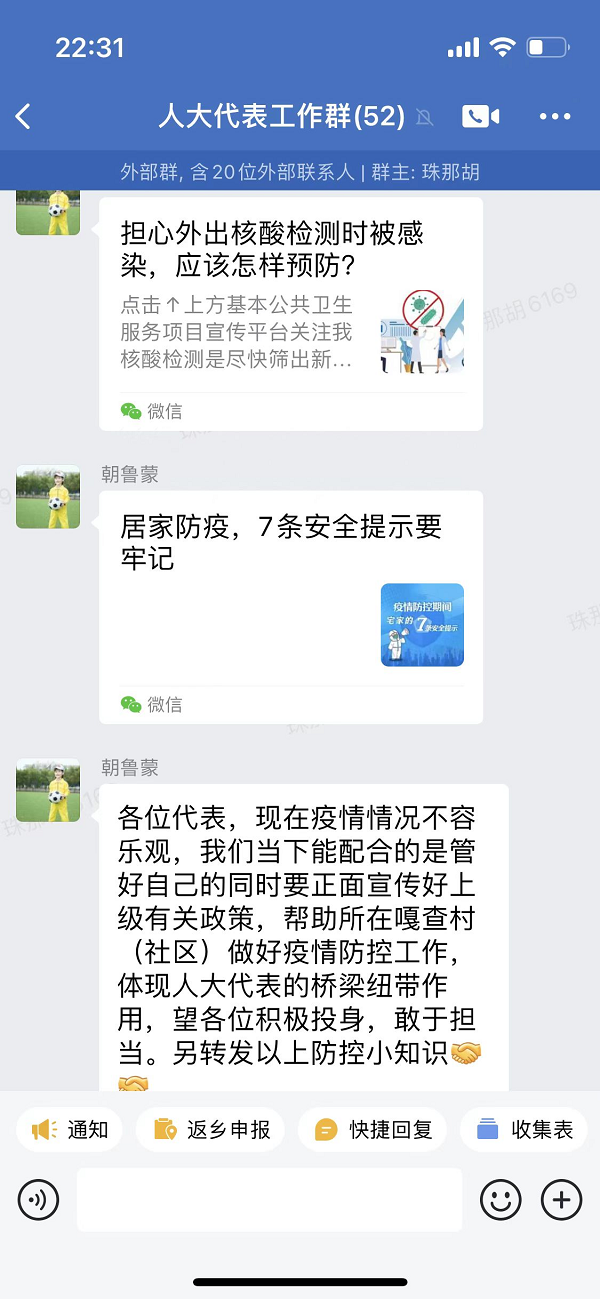Start a video call in the group

[x=480, y=117]
